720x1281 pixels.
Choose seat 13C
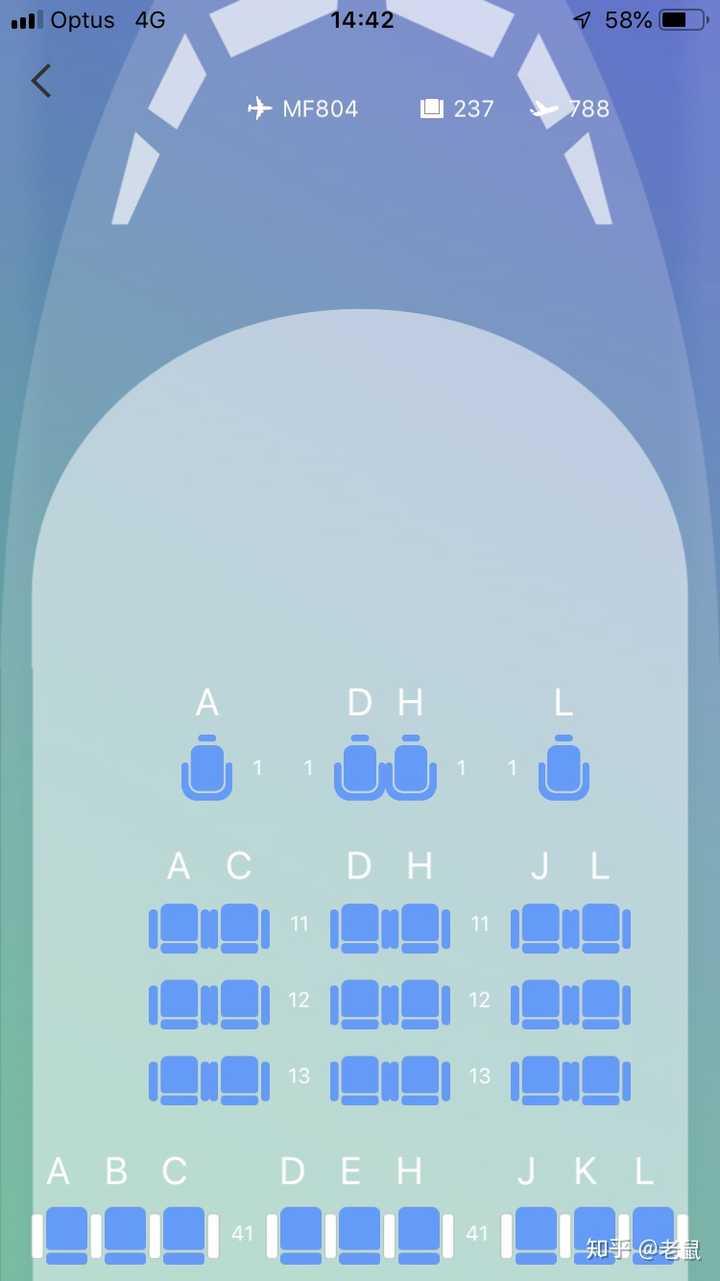(239, 1080)
